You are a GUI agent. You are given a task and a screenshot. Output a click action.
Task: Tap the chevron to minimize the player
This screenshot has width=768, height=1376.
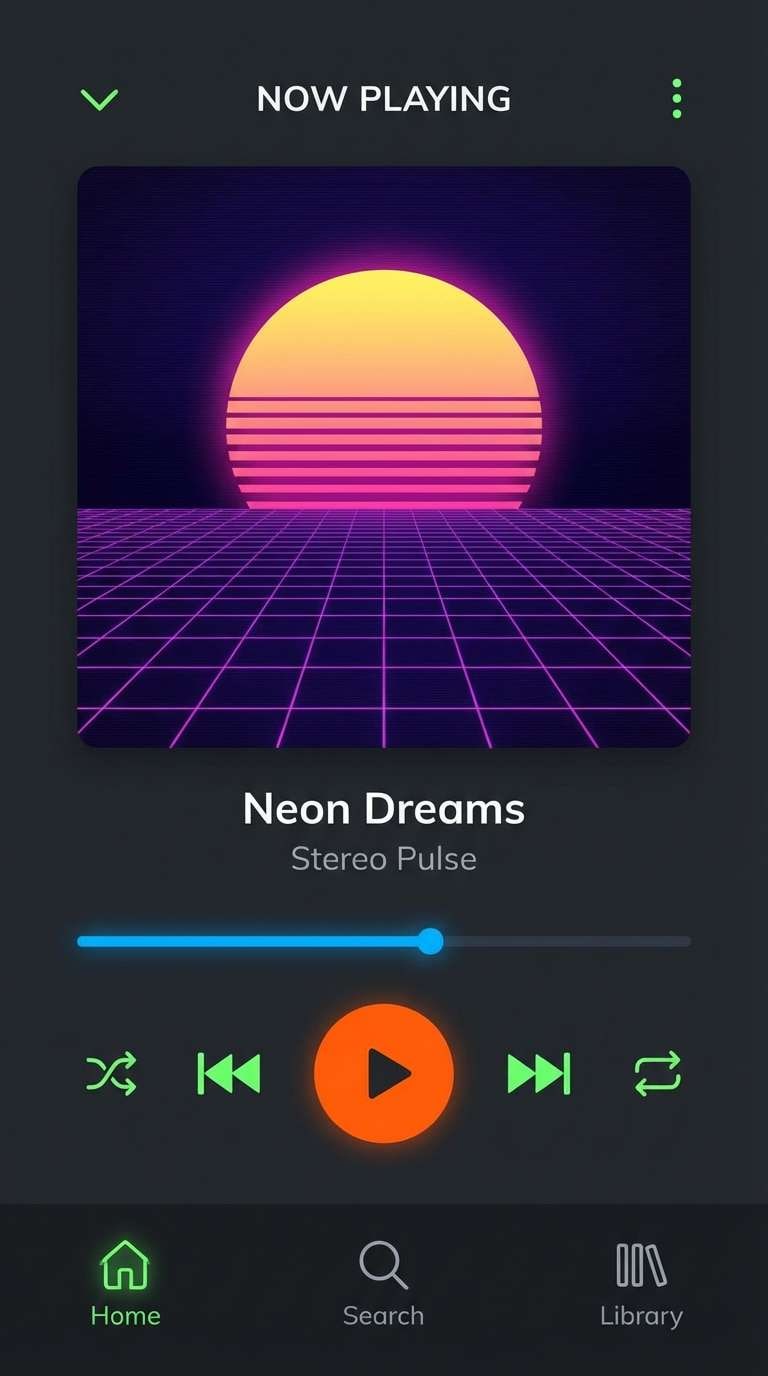coord(99,100)
